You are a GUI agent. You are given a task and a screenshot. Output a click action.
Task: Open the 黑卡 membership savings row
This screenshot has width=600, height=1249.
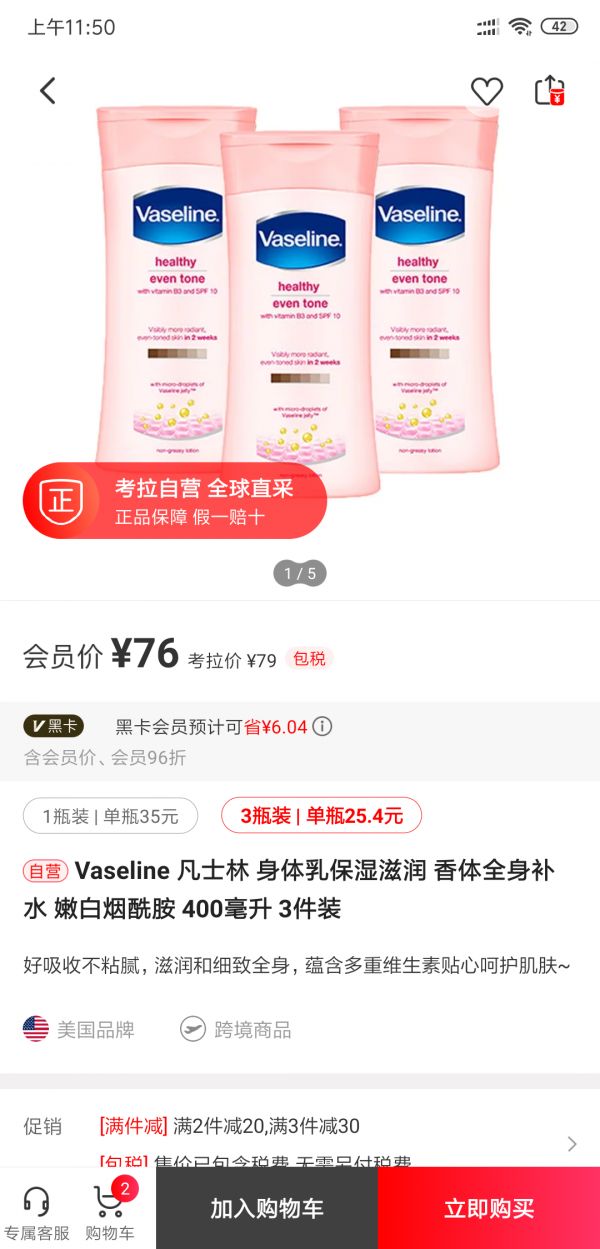(300, 741)
